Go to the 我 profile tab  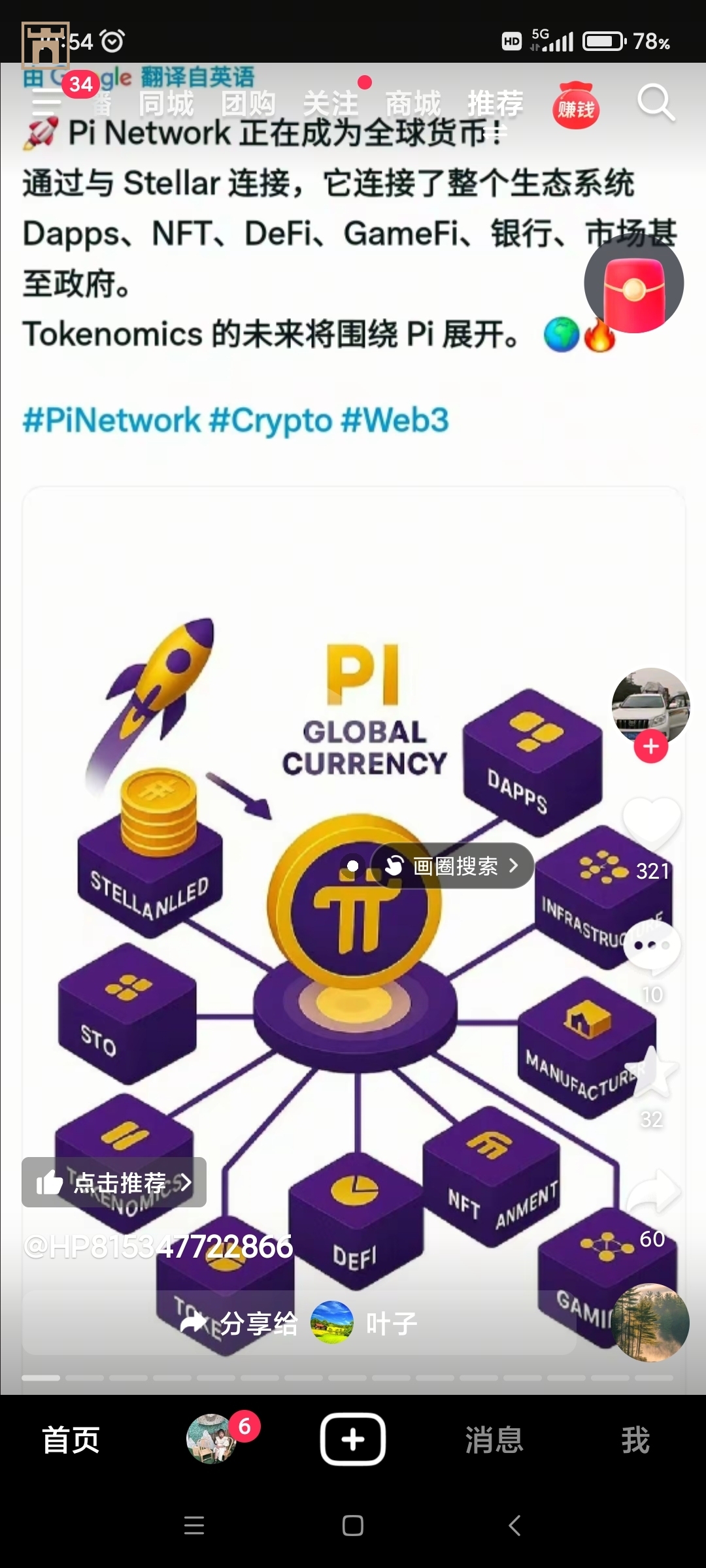click(635, 1440)
